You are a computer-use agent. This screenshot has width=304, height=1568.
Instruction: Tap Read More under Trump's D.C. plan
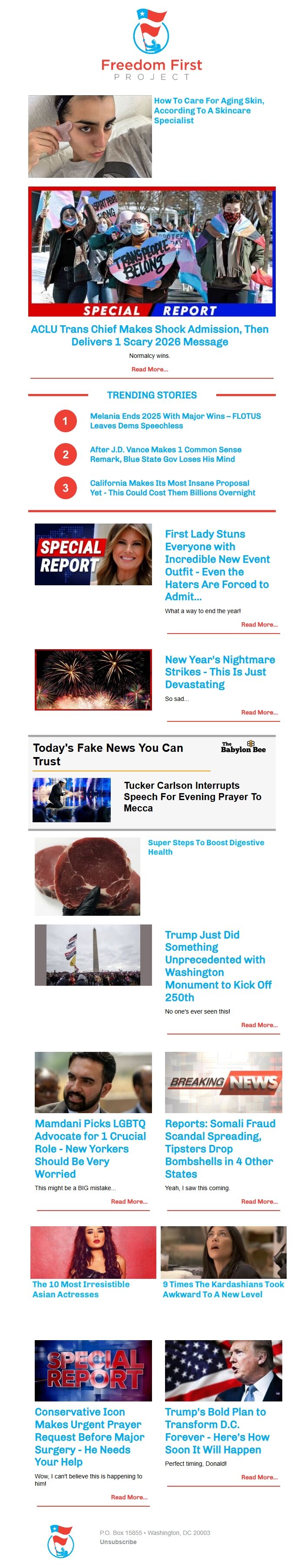[259, 1477]
